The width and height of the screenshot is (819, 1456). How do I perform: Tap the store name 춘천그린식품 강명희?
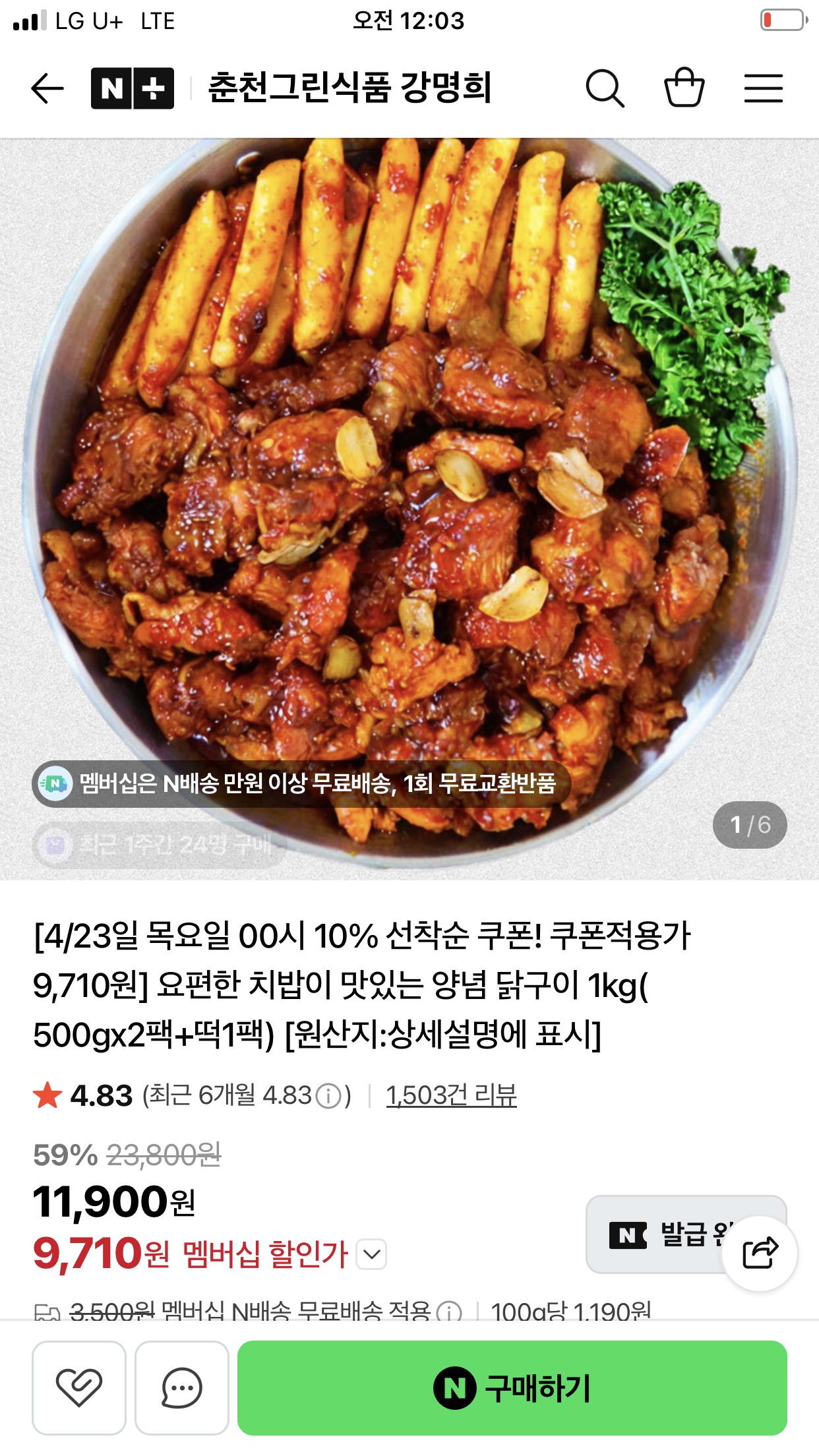coord(349,86)
